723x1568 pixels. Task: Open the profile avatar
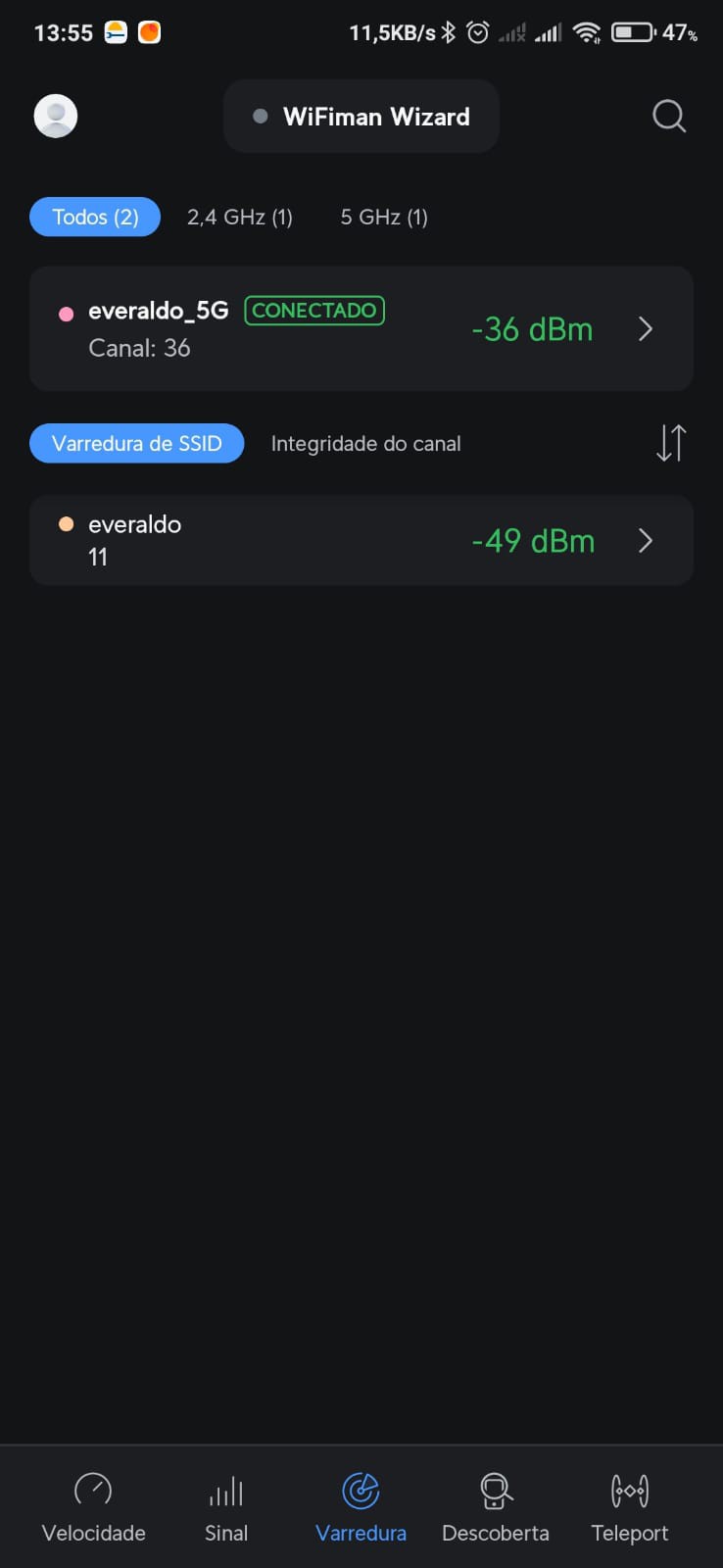coord(56,117)
